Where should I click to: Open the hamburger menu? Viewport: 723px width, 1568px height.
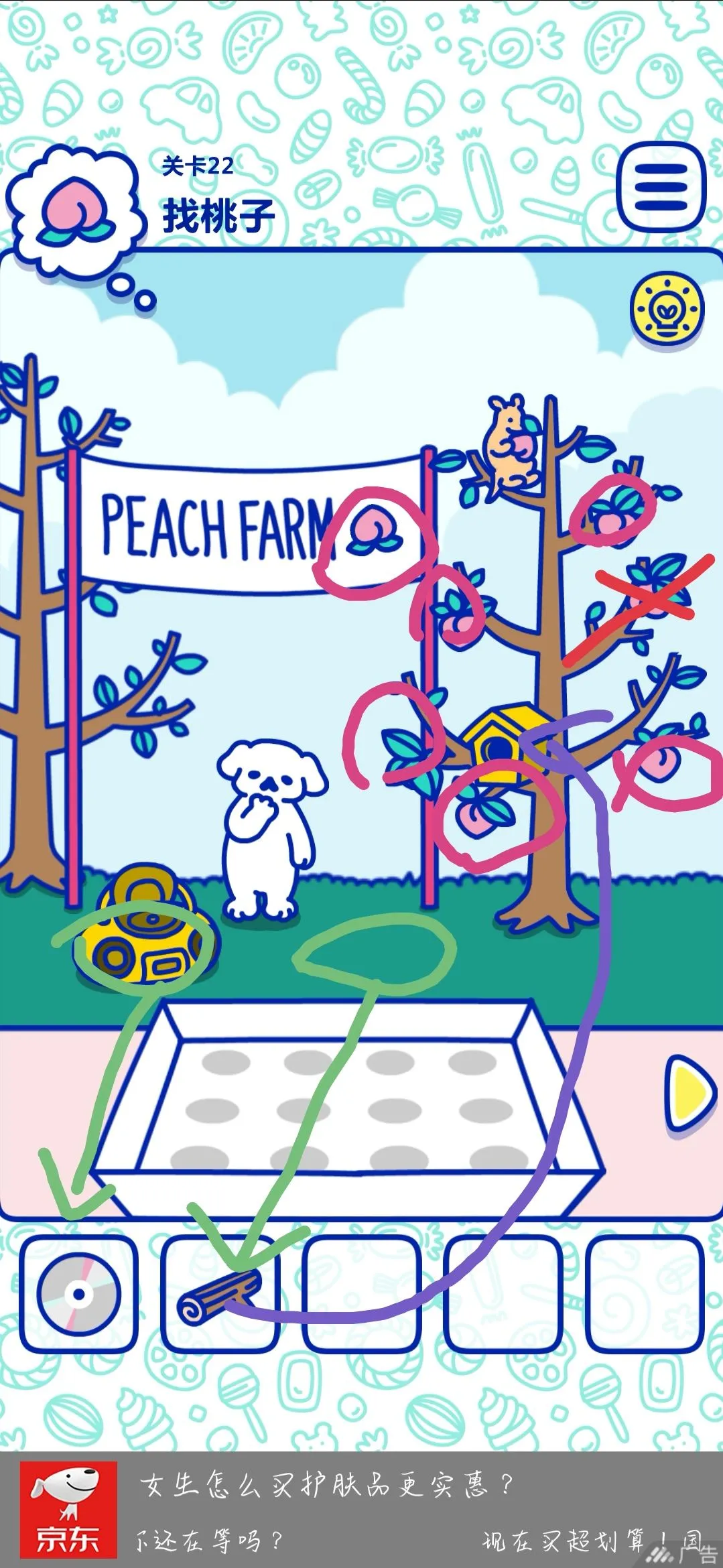point(661,188)
